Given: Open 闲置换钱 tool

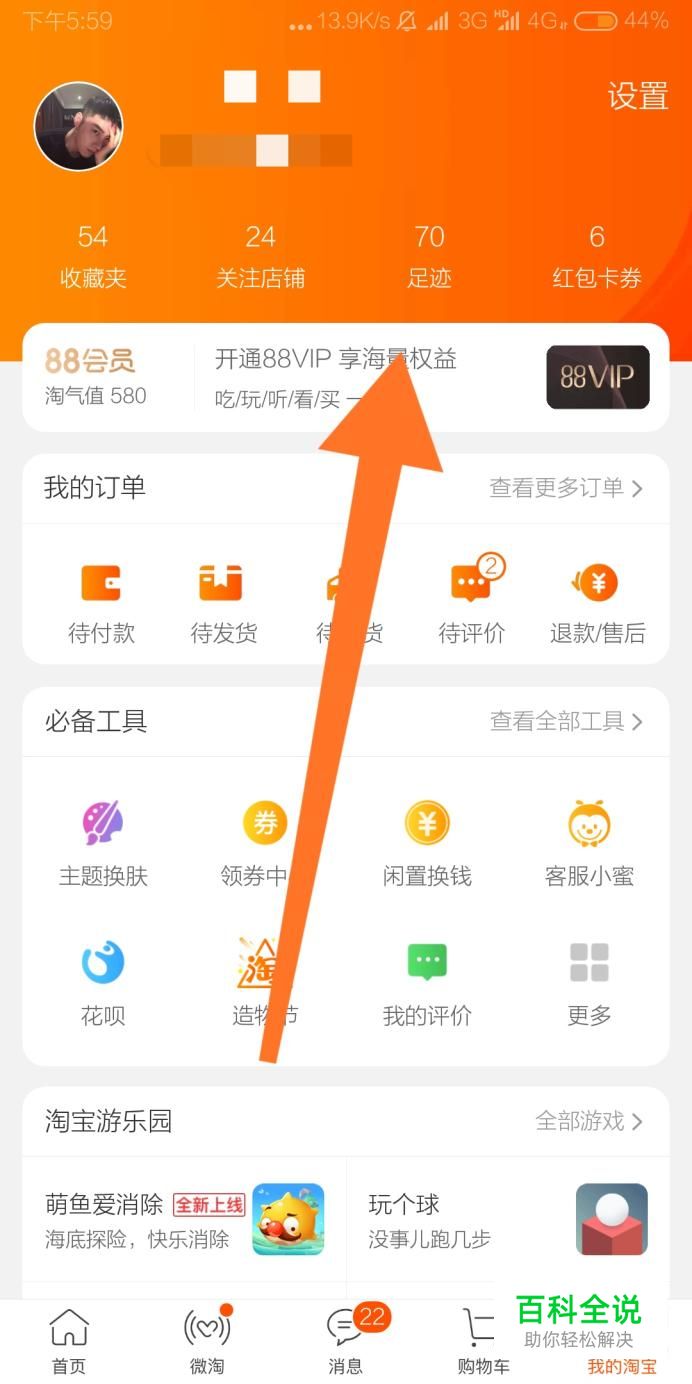Looking at the screenshot, I should [x=427, y=844].
